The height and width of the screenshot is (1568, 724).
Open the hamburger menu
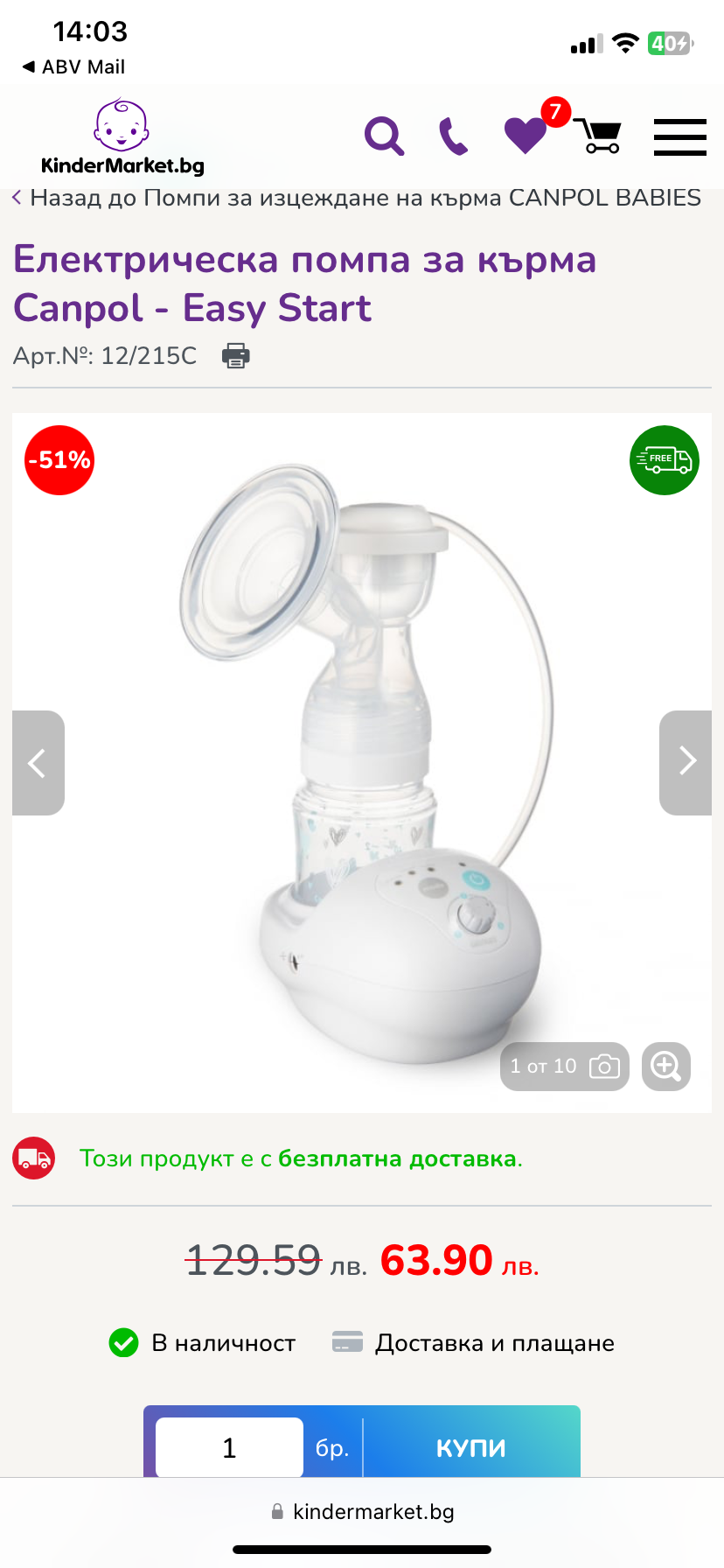pyautogui.click(x=679, y=137)
